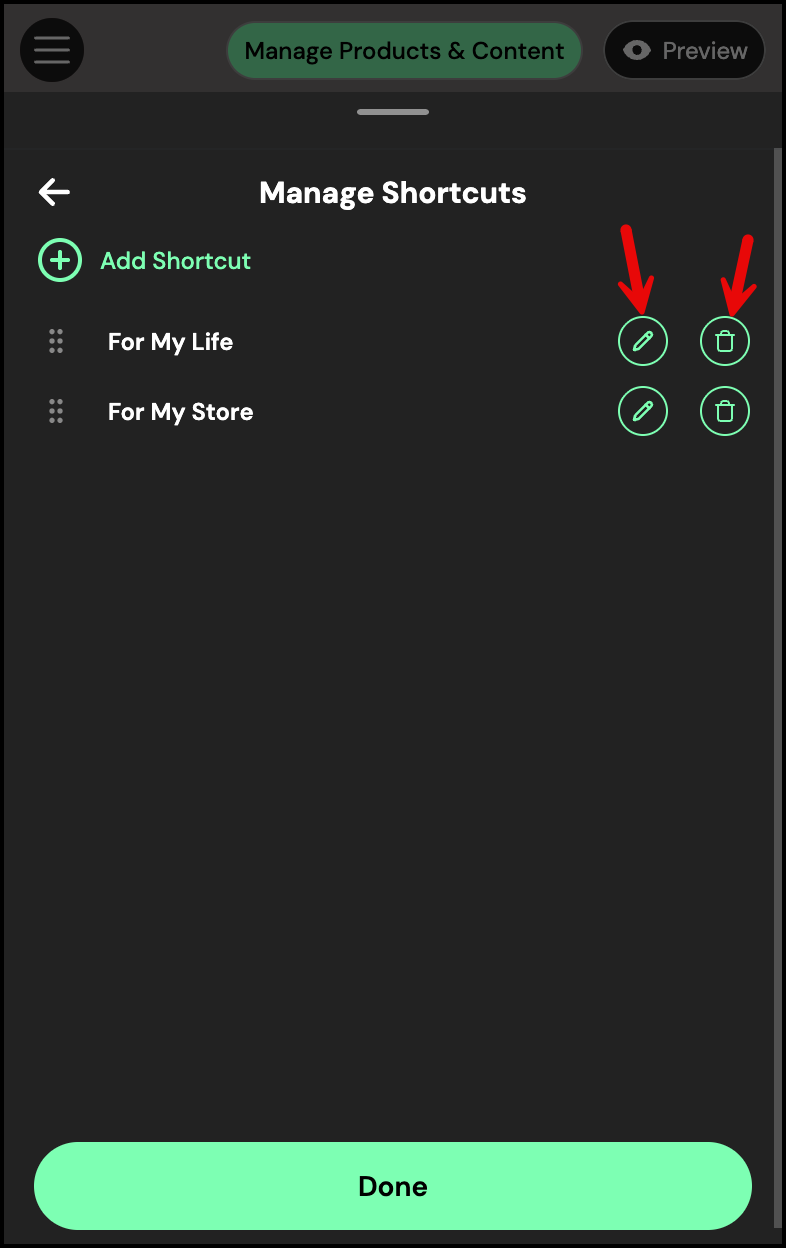Image resolution: width=786 pixels, height=1248 pixels.
Task: Tap Manage Products & Content button
Action: (404, 51)
